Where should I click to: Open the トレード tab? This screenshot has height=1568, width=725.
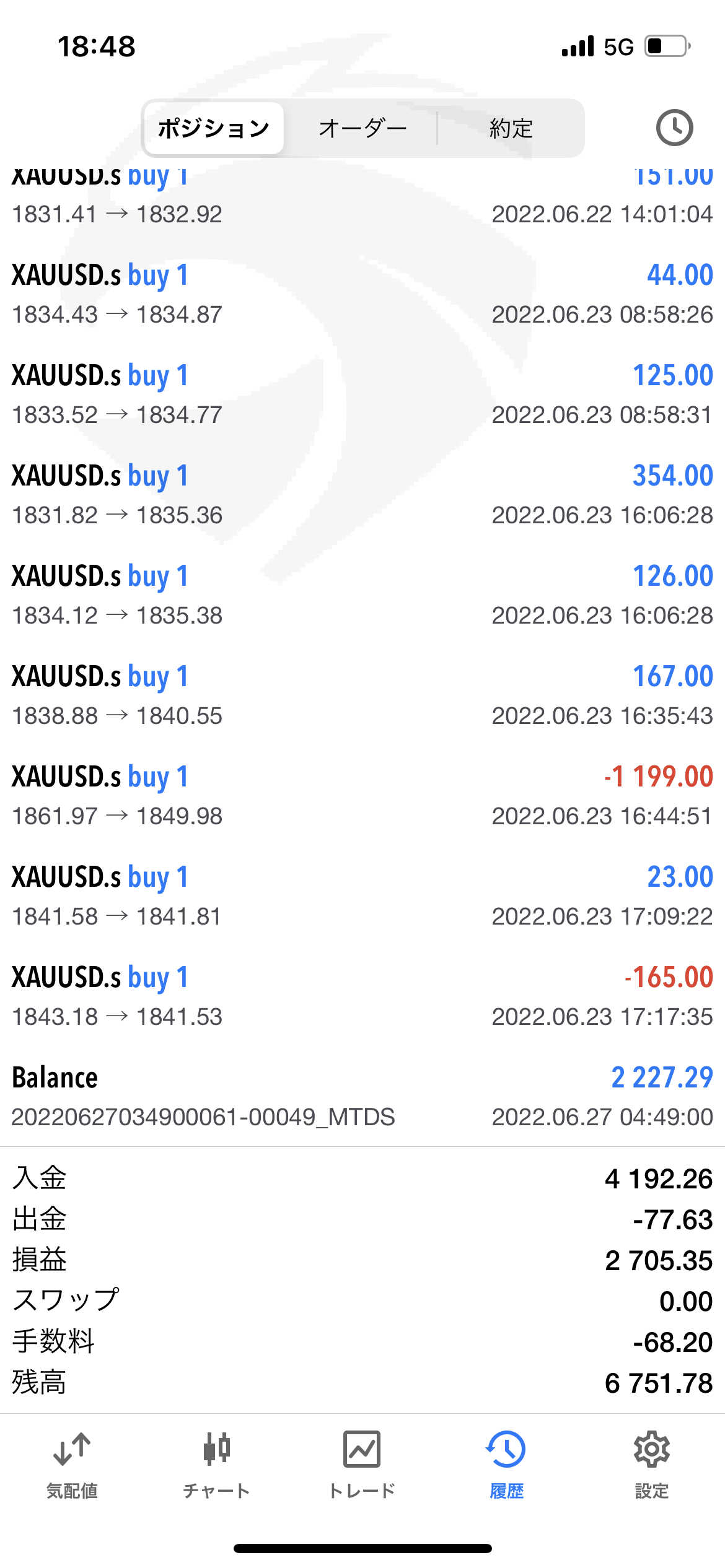[x=362, y=1465]
